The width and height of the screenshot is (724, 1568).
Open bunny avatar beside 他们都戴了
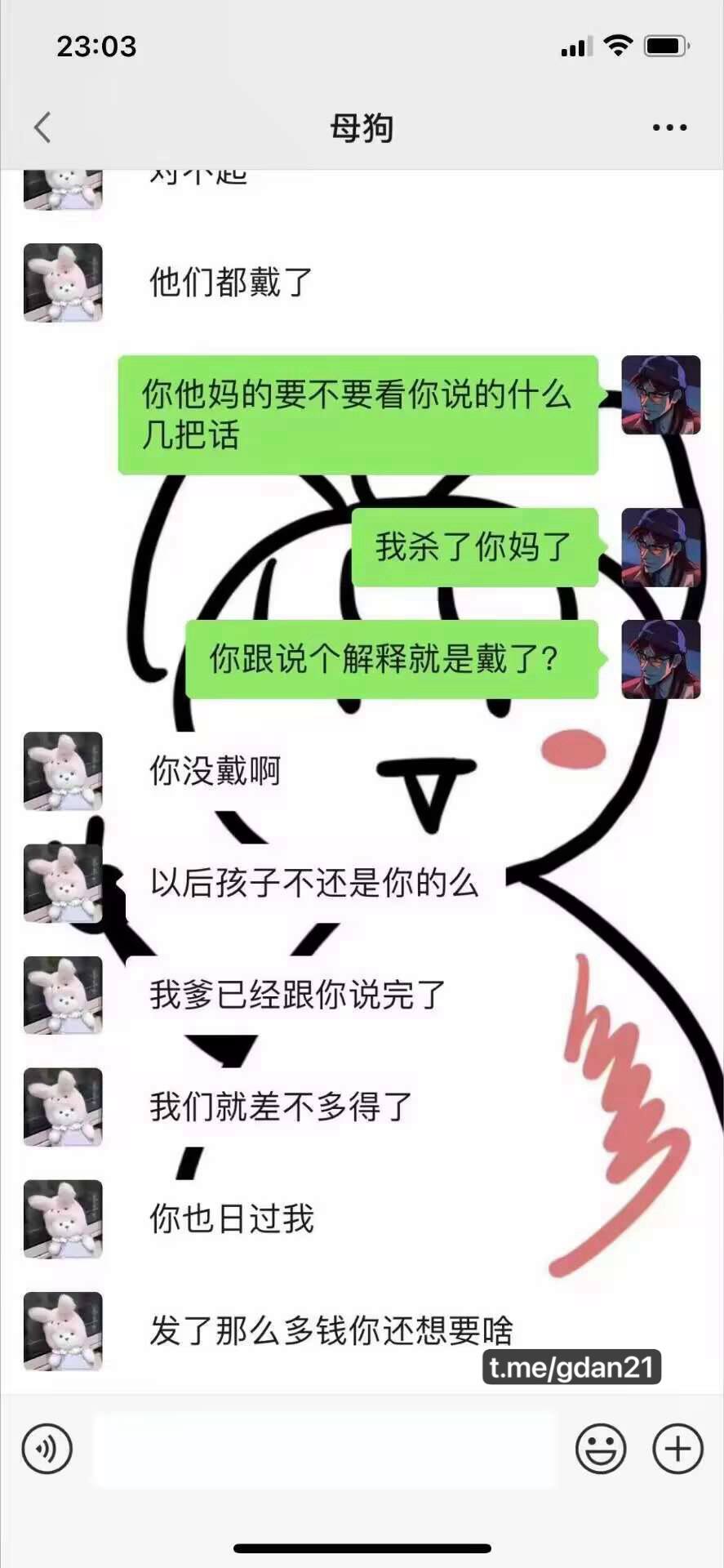coord(63,283)
